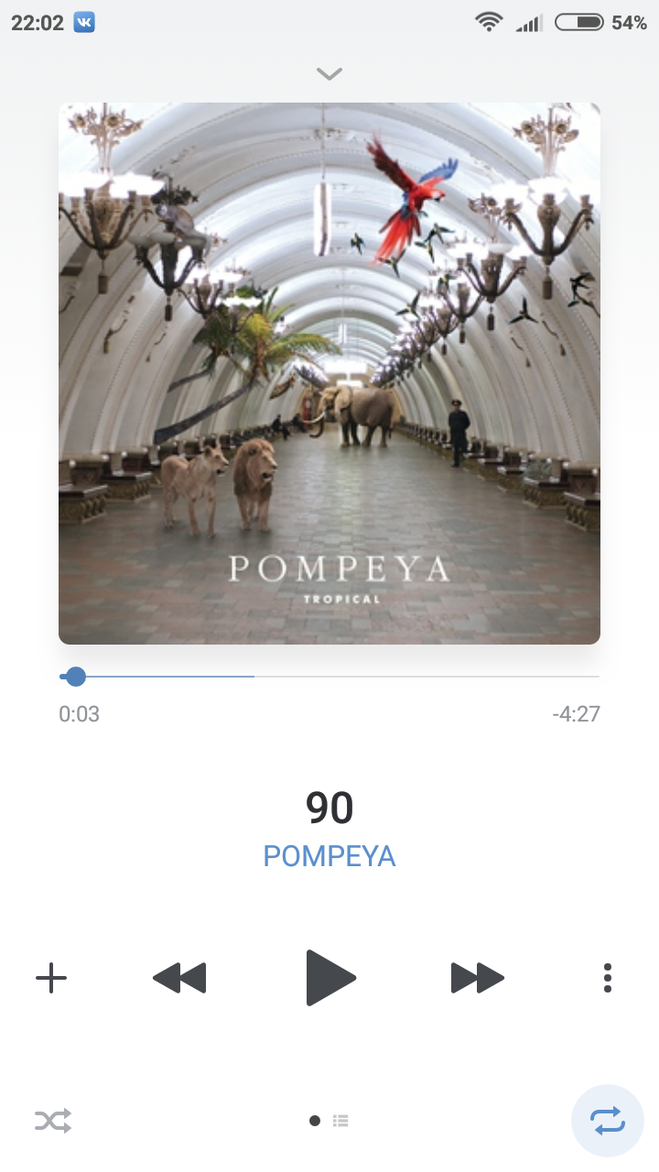Screen dimensions: 659x1172
Task: Play the track "90"
Action: (330, 977)
